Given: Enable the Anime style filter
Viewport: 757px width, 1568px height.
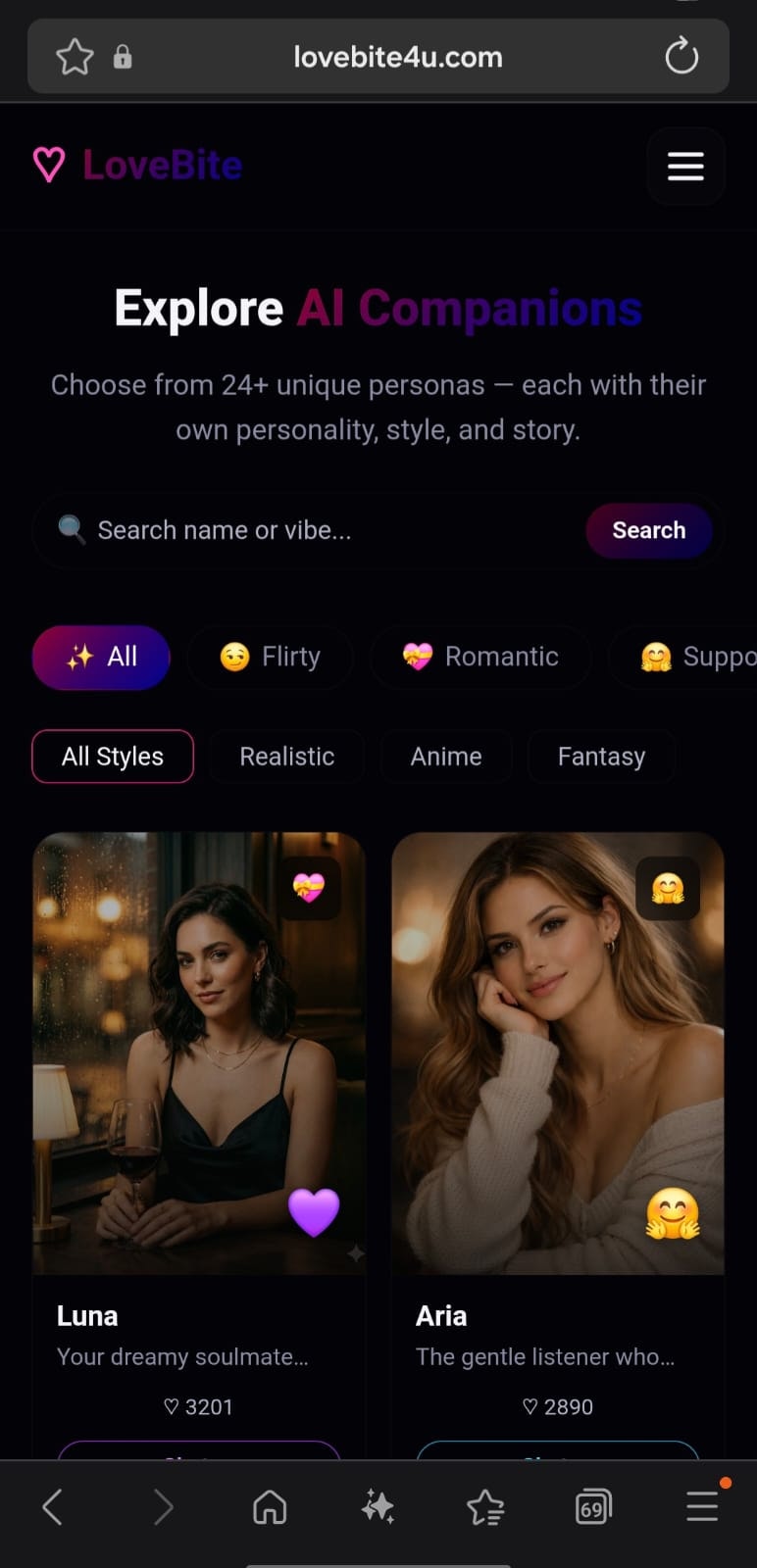Looking at the screenshot, I should pos(446,756).
